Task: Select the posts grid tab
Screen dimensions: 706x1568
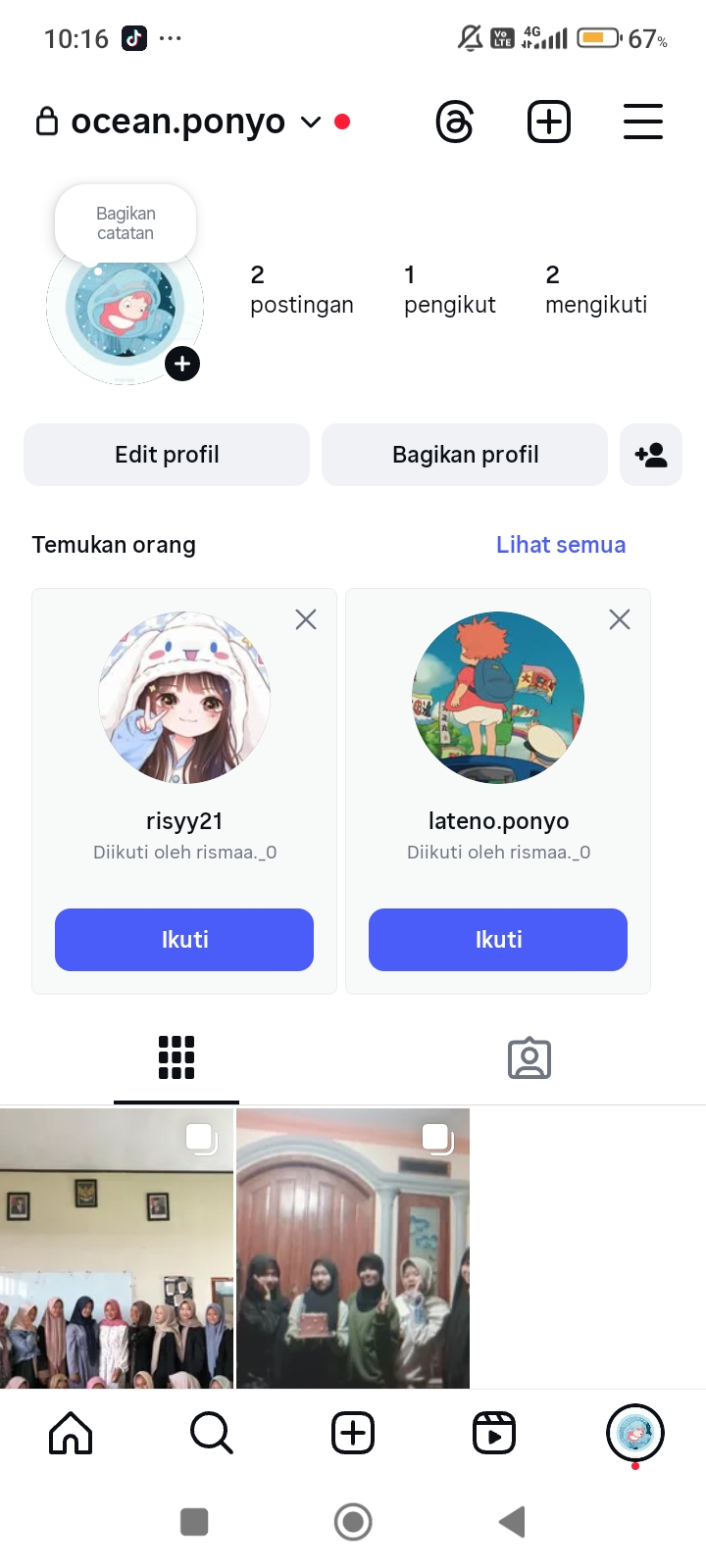Action: point(176,1058)
